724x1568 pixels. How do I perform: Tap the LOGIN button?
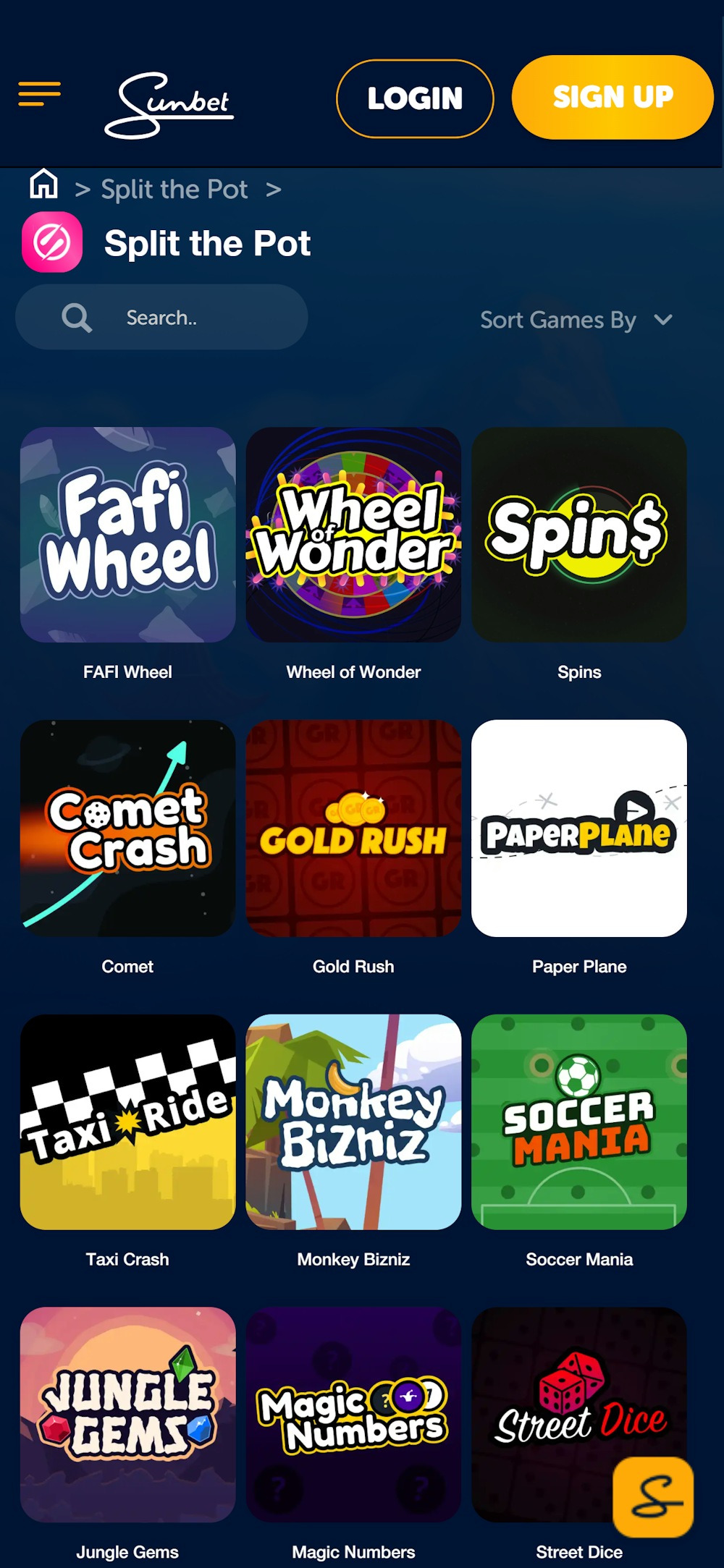(415, 98)
